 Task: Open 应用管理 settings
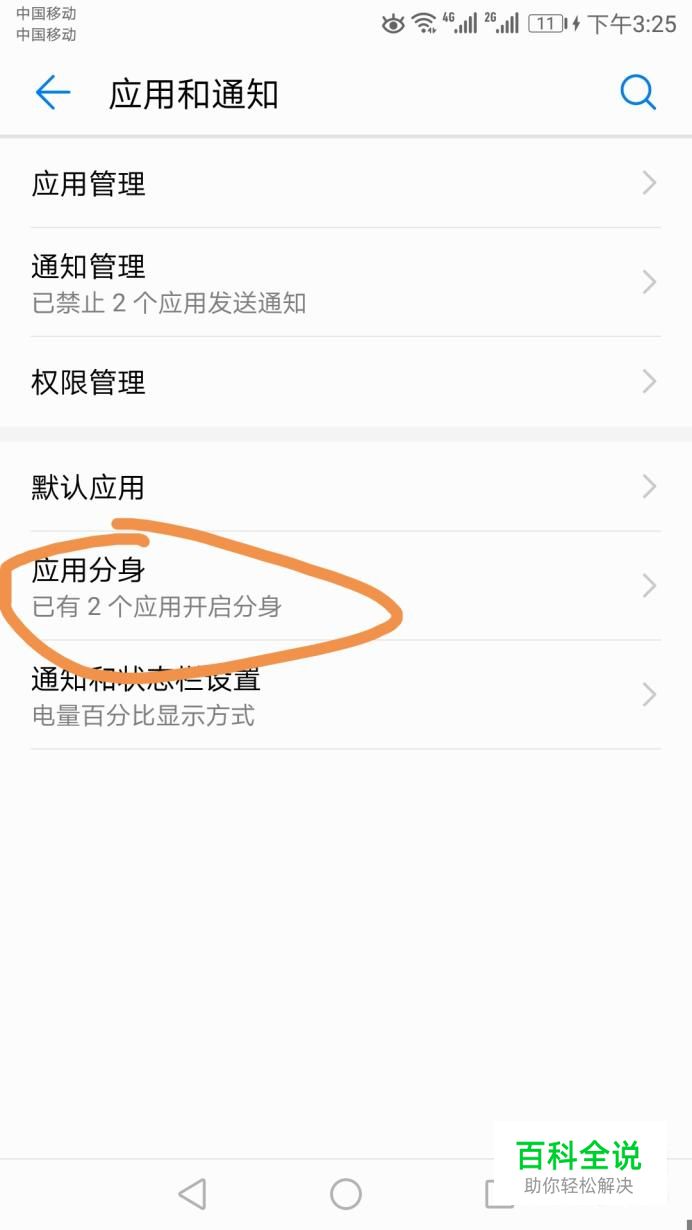345,183
